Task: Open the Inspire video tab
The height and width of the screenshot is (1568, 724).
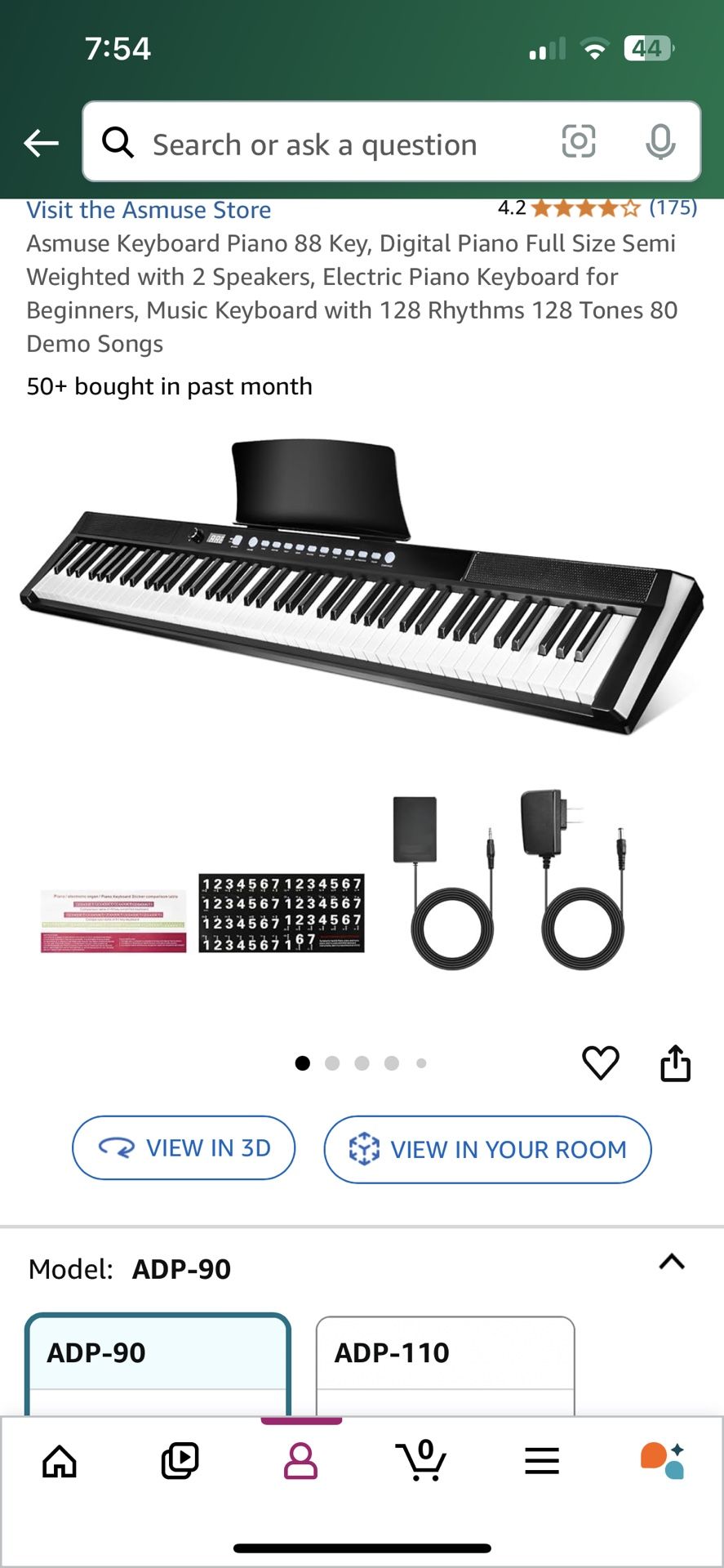Action: (x=180, y=1461)
